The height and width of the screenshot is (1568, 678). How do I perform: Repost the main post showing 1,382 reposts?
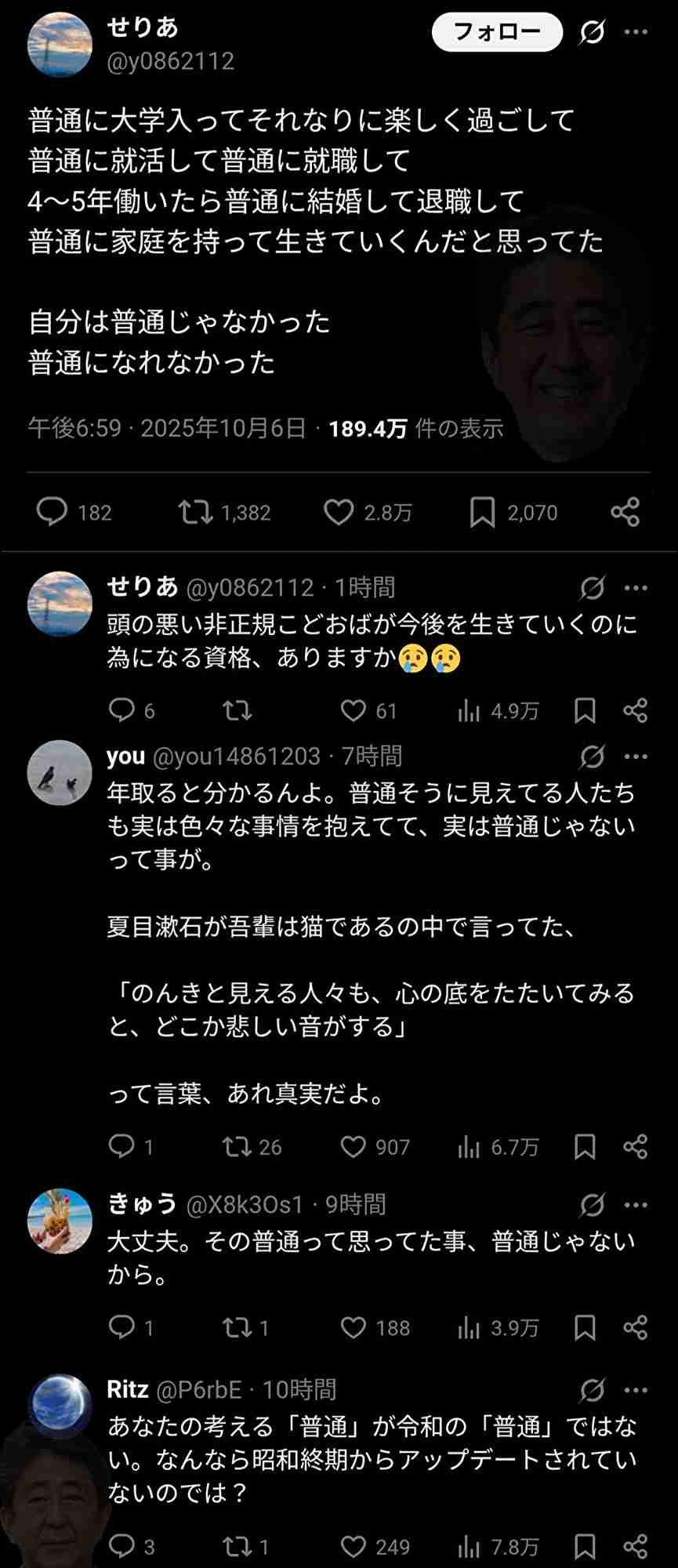(x=195, y=512)
